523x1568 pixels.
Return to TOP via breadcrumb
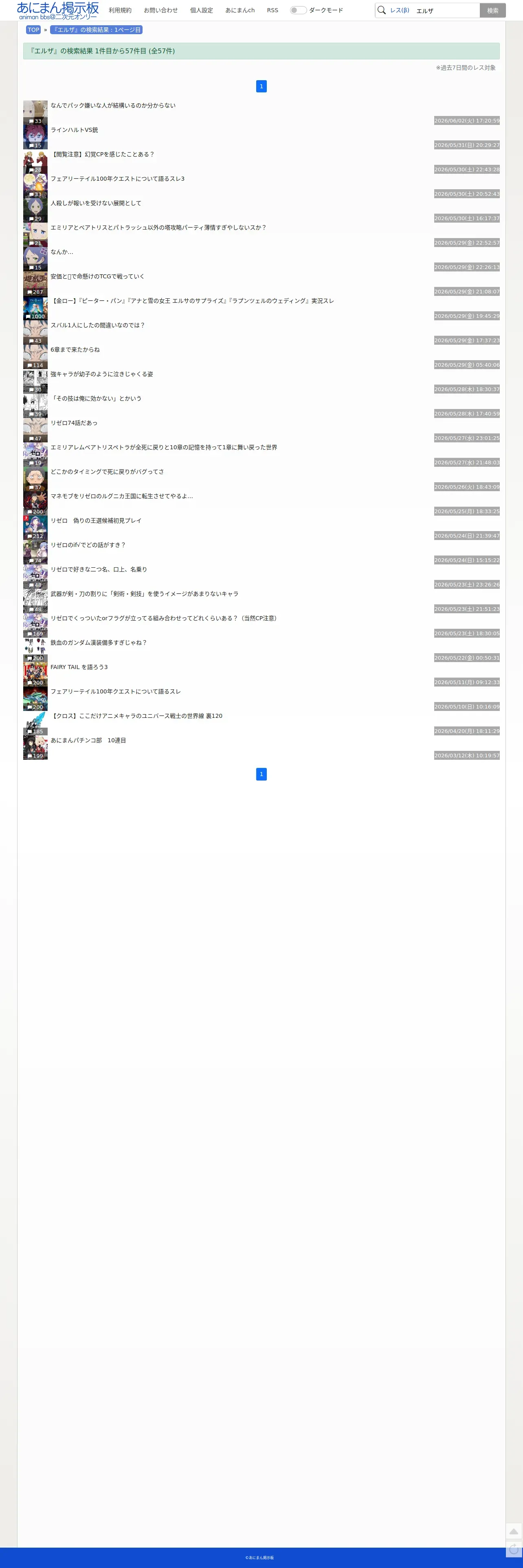[x=33, y=30]
